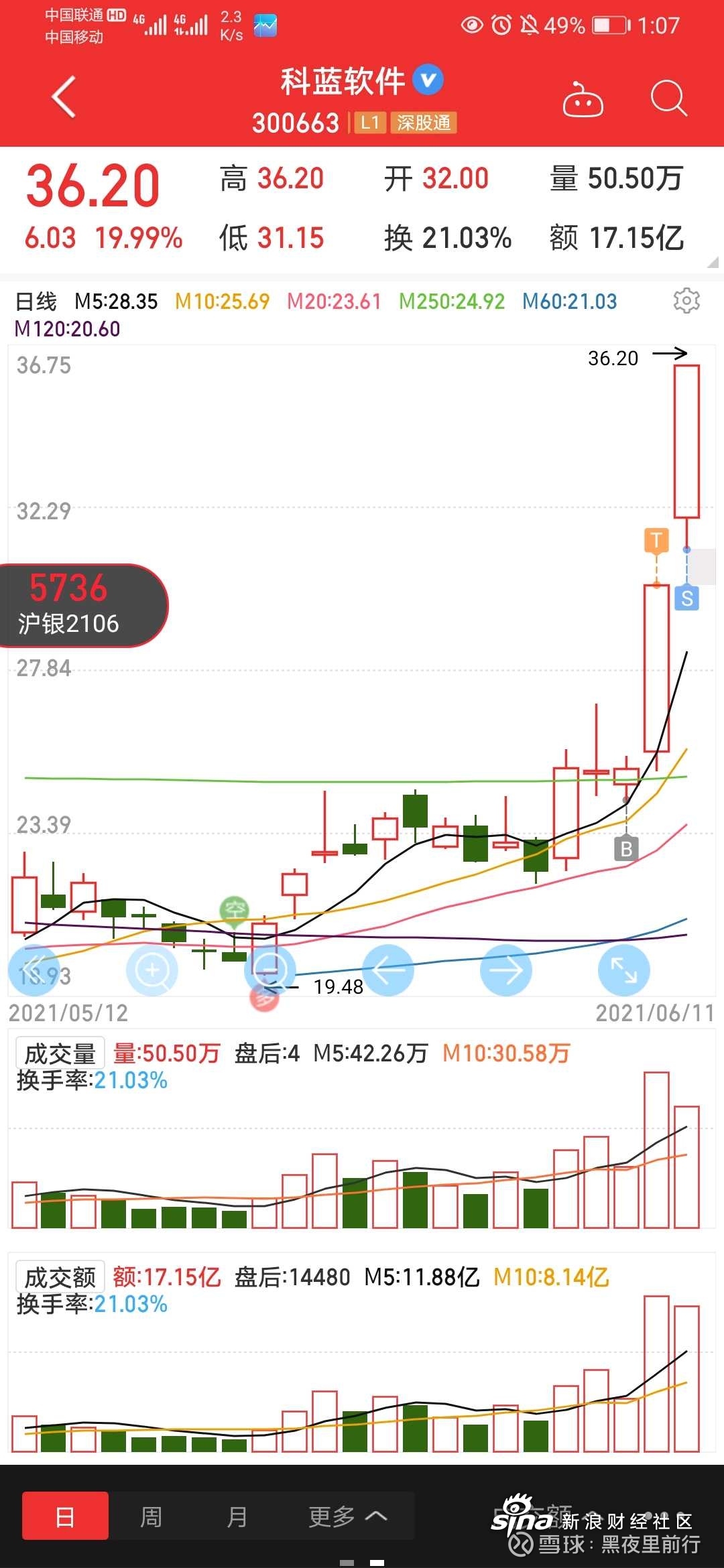Expand chart to fullscreen

click(x=624, y=970)
